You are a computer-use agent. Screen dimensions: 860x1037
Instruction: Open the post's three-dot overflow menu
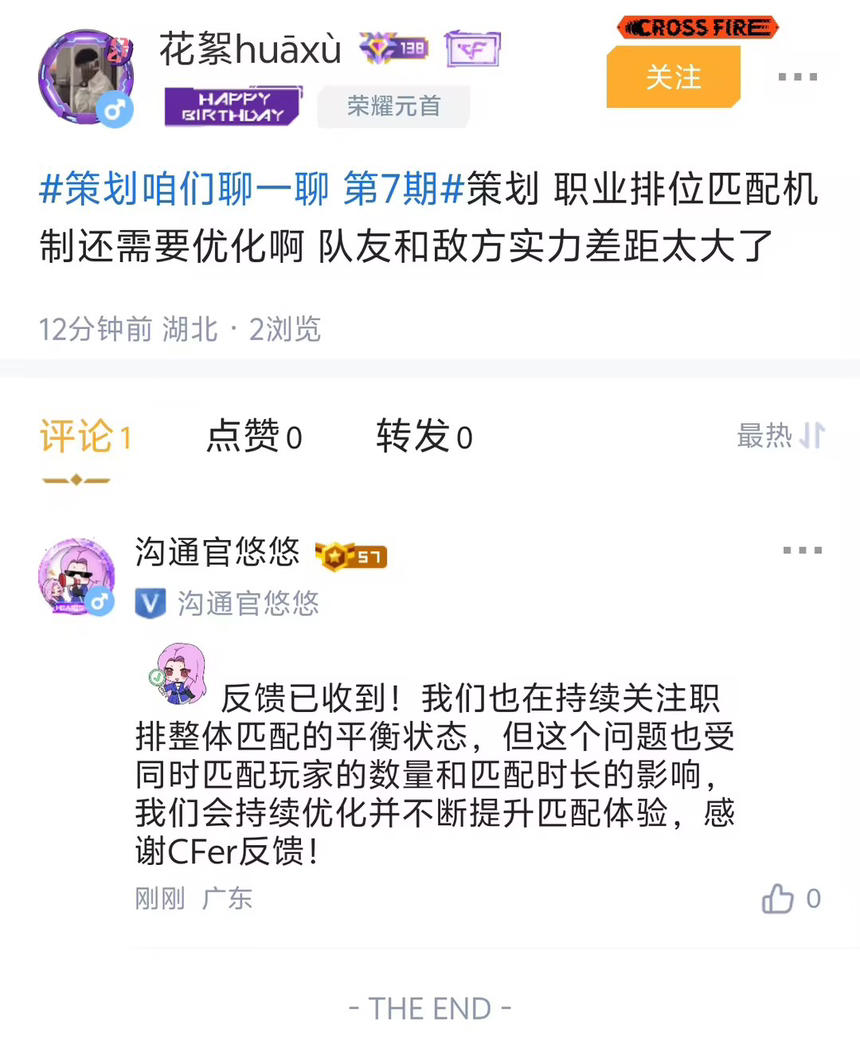[797, 77]
